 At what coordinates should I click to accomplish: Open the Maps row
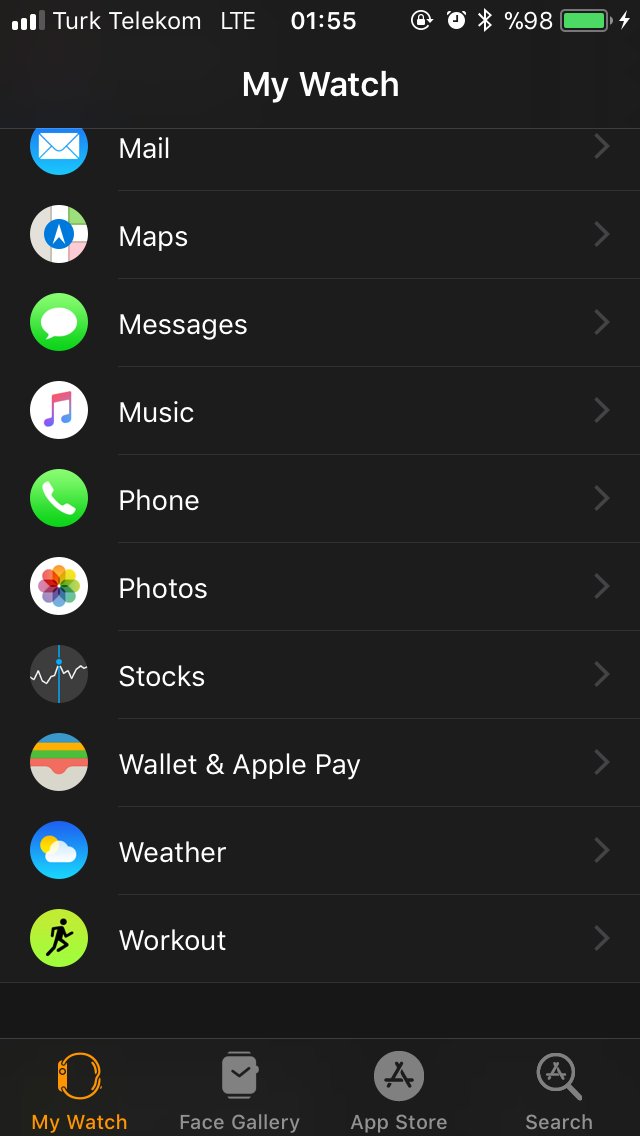(320, 236)
